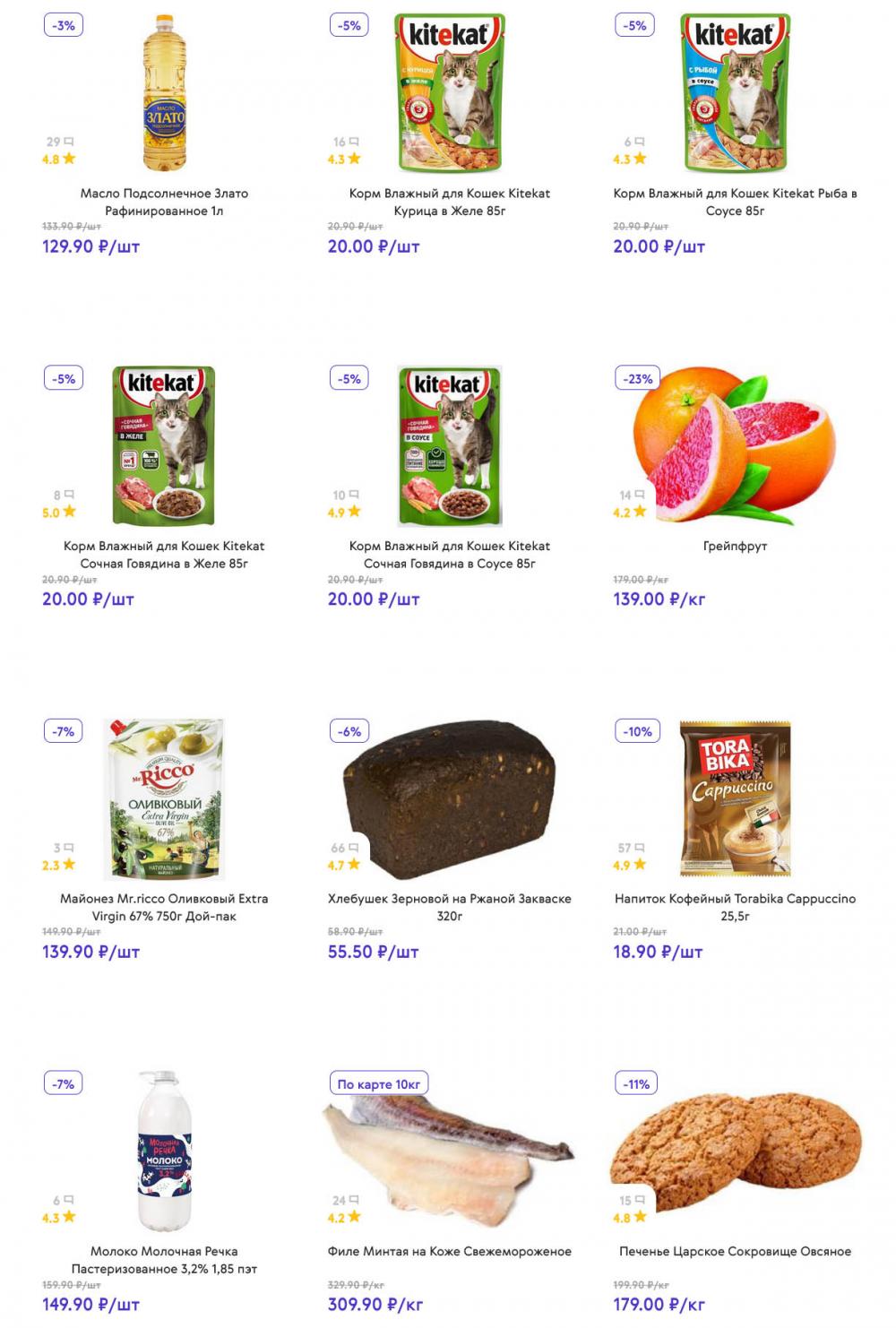Open Печенье Царское Сокровище Овсяное card
This screenshot has height=1328, width=896.
(x=735, y=1251)
